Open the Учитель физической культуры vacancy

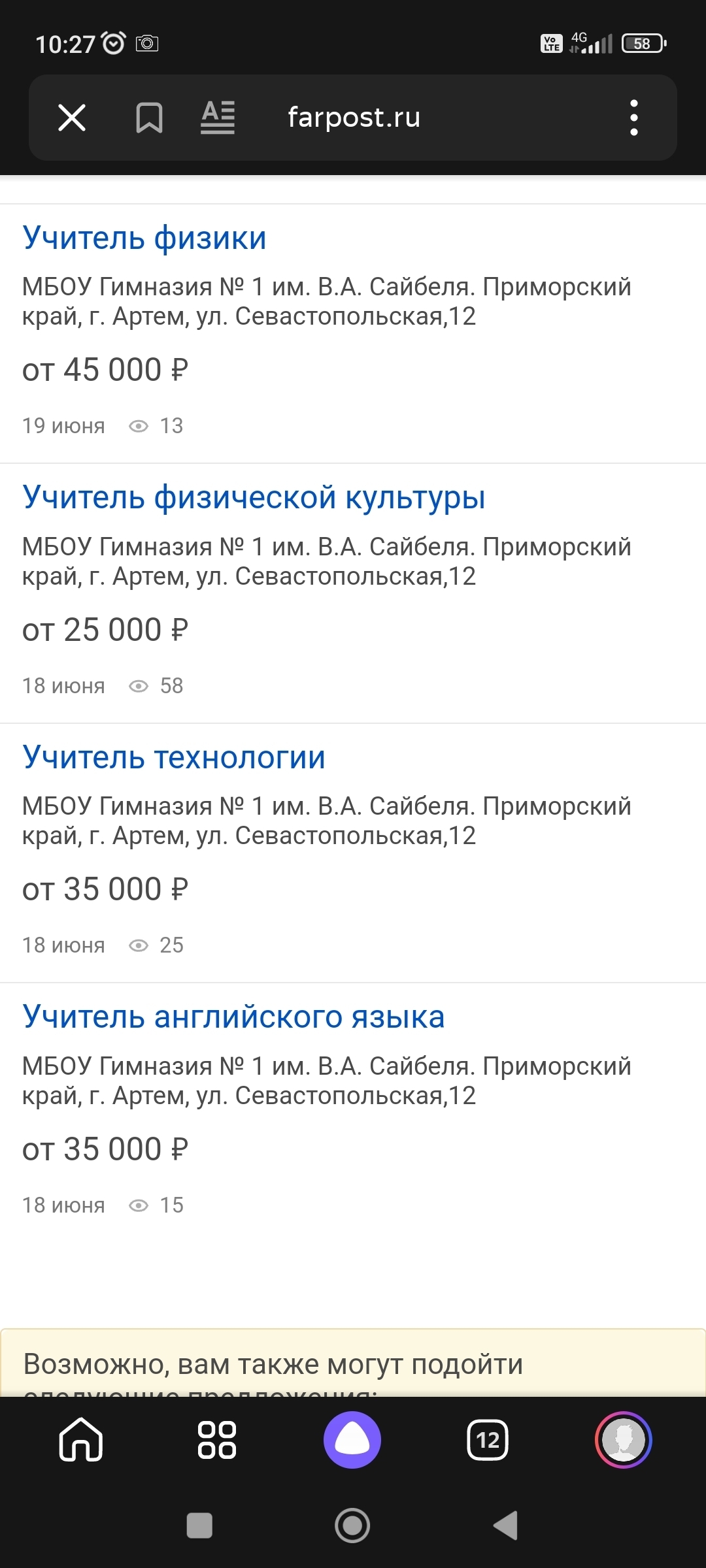coord(254,497)
